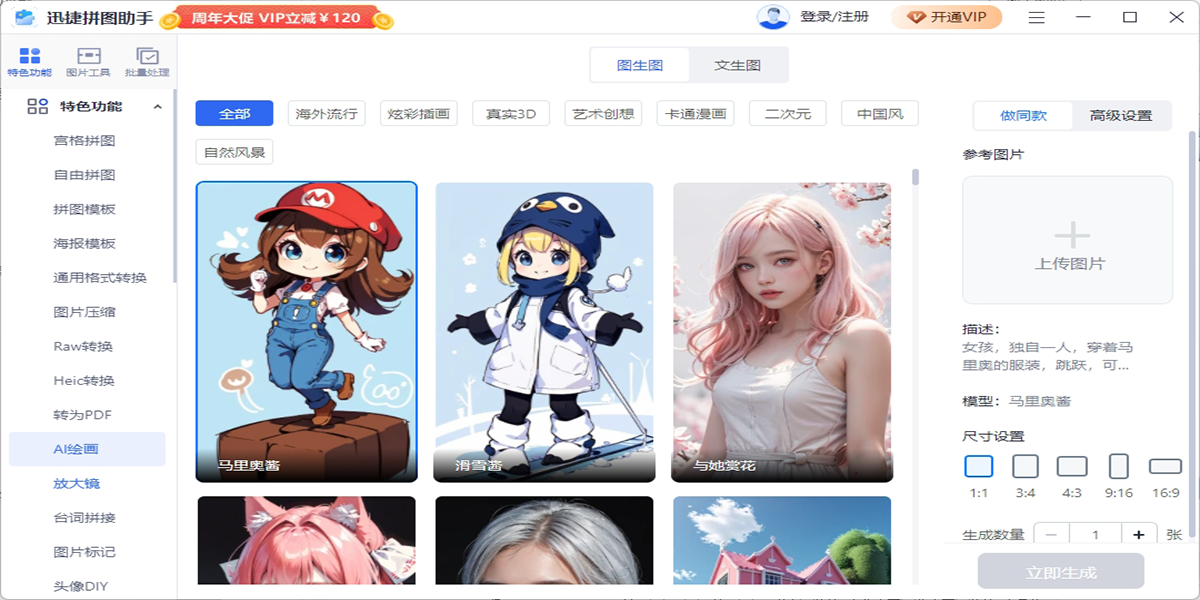1200x600 pixels.
Task: Switch to 高级设置 tab
Action: click(1120, 116)
